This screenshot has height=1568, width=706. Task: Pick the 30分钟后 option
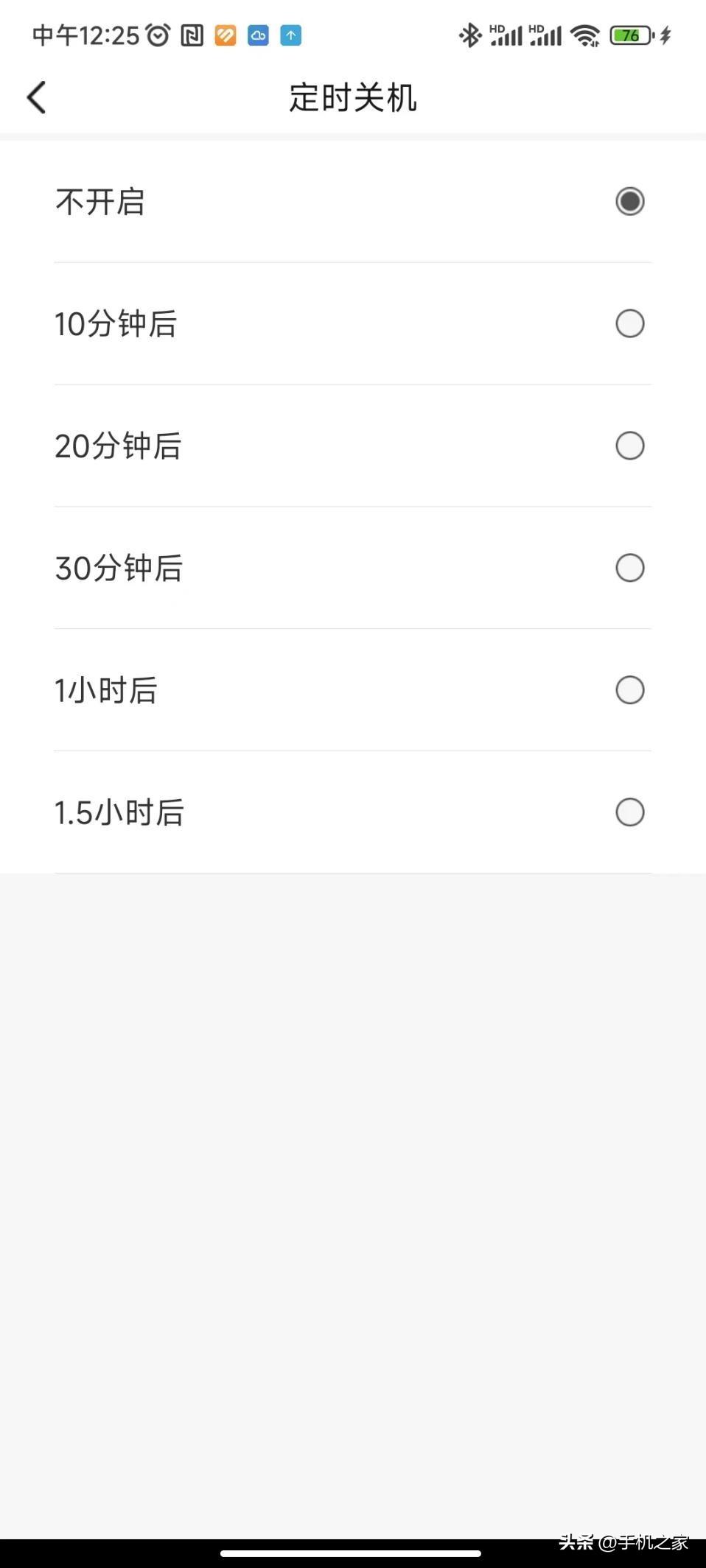coord(353,568)
